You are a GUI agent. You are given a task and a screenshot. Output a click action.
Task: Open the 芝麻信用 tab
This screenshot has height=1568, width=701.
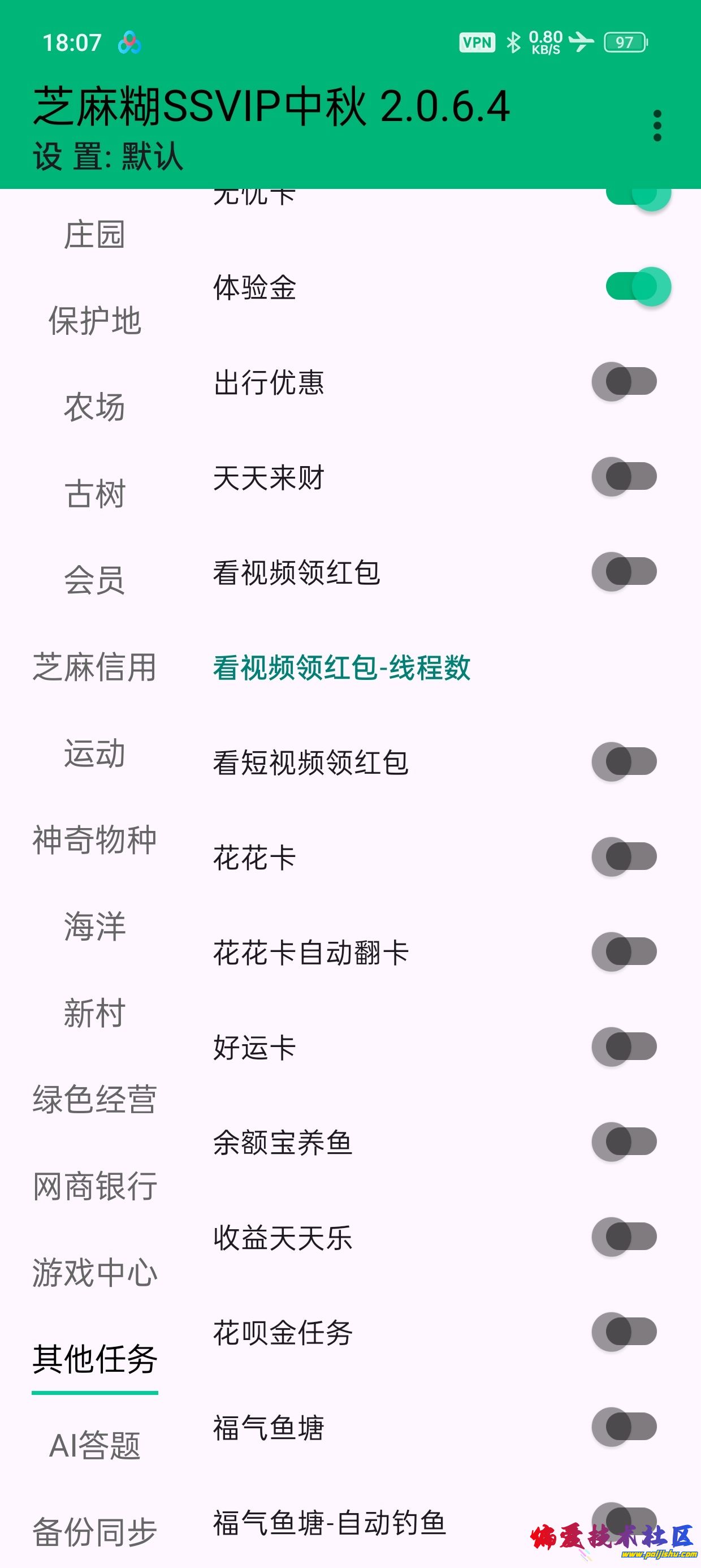(94, 667)
